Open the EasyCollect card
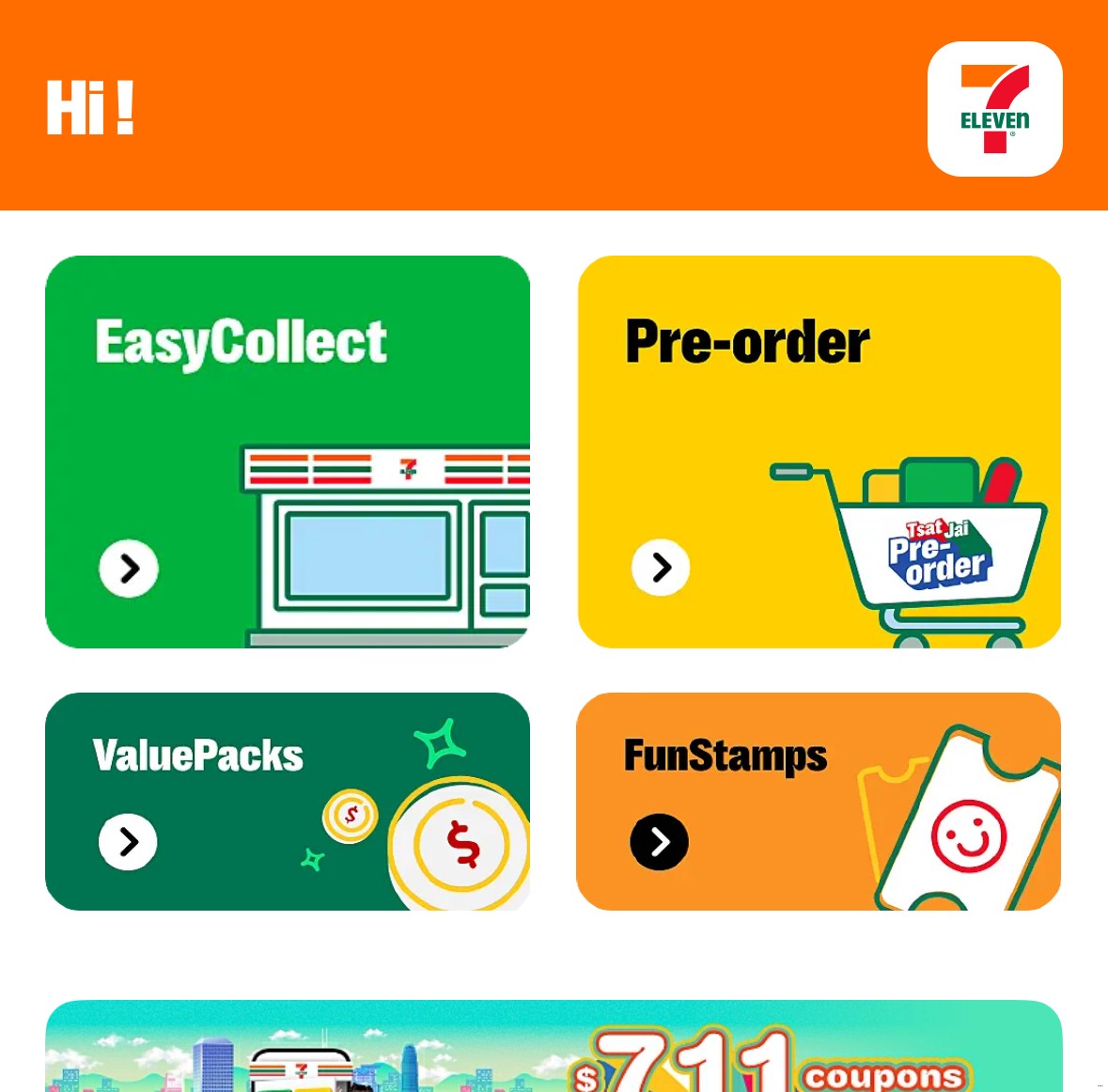 pyautogui.click(x=288, y=451)
